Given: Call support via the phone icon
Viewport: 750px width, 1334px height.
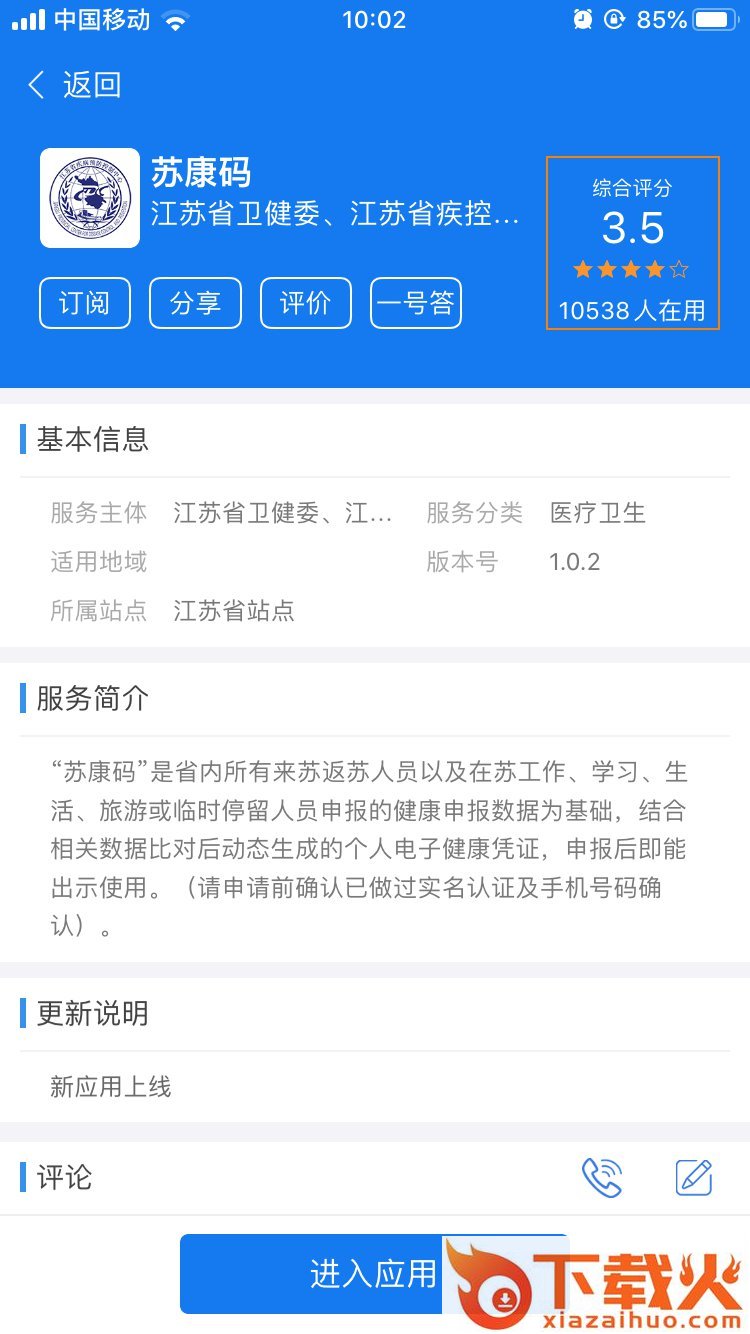Looking at the screenshot, I should point(602,1177).
